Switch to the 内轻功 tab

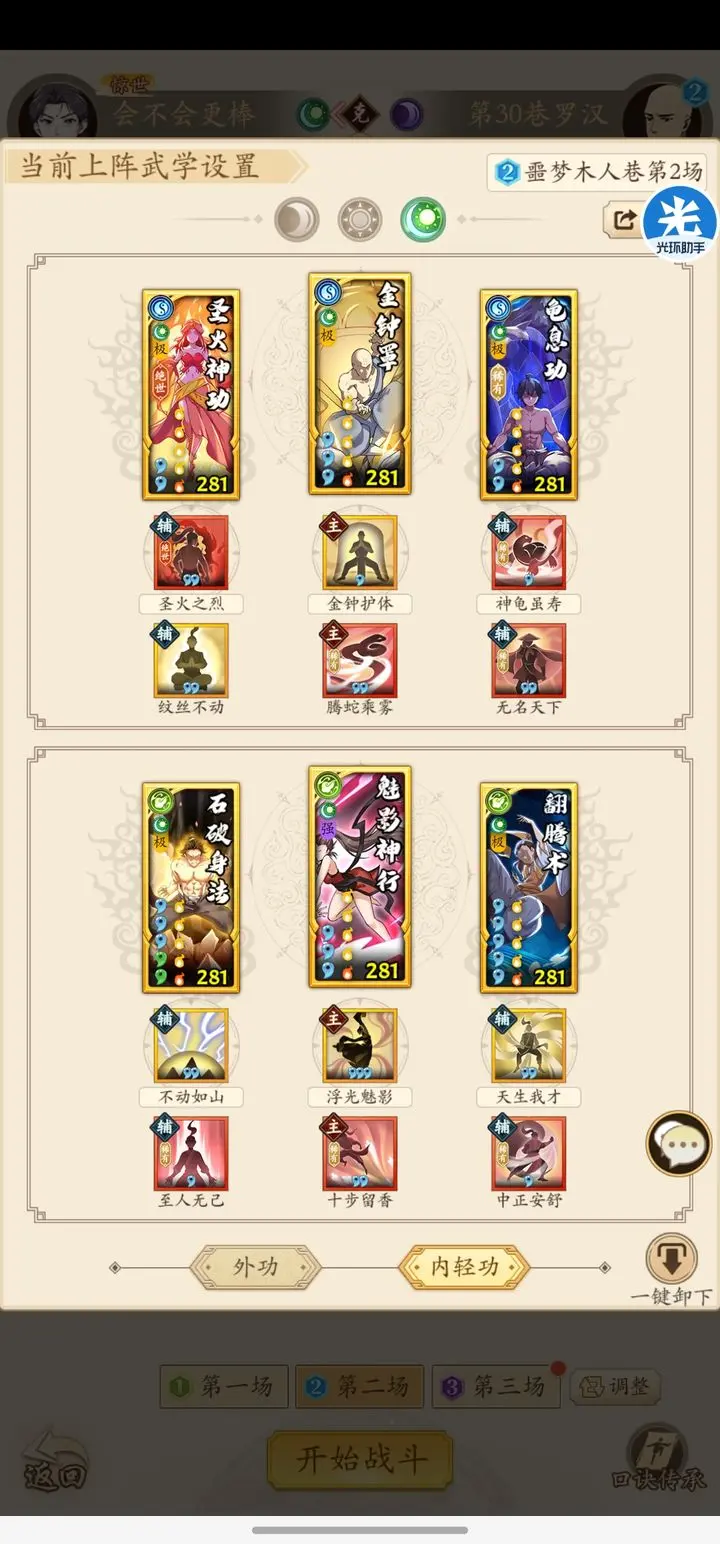click(x=464, y=1267)
